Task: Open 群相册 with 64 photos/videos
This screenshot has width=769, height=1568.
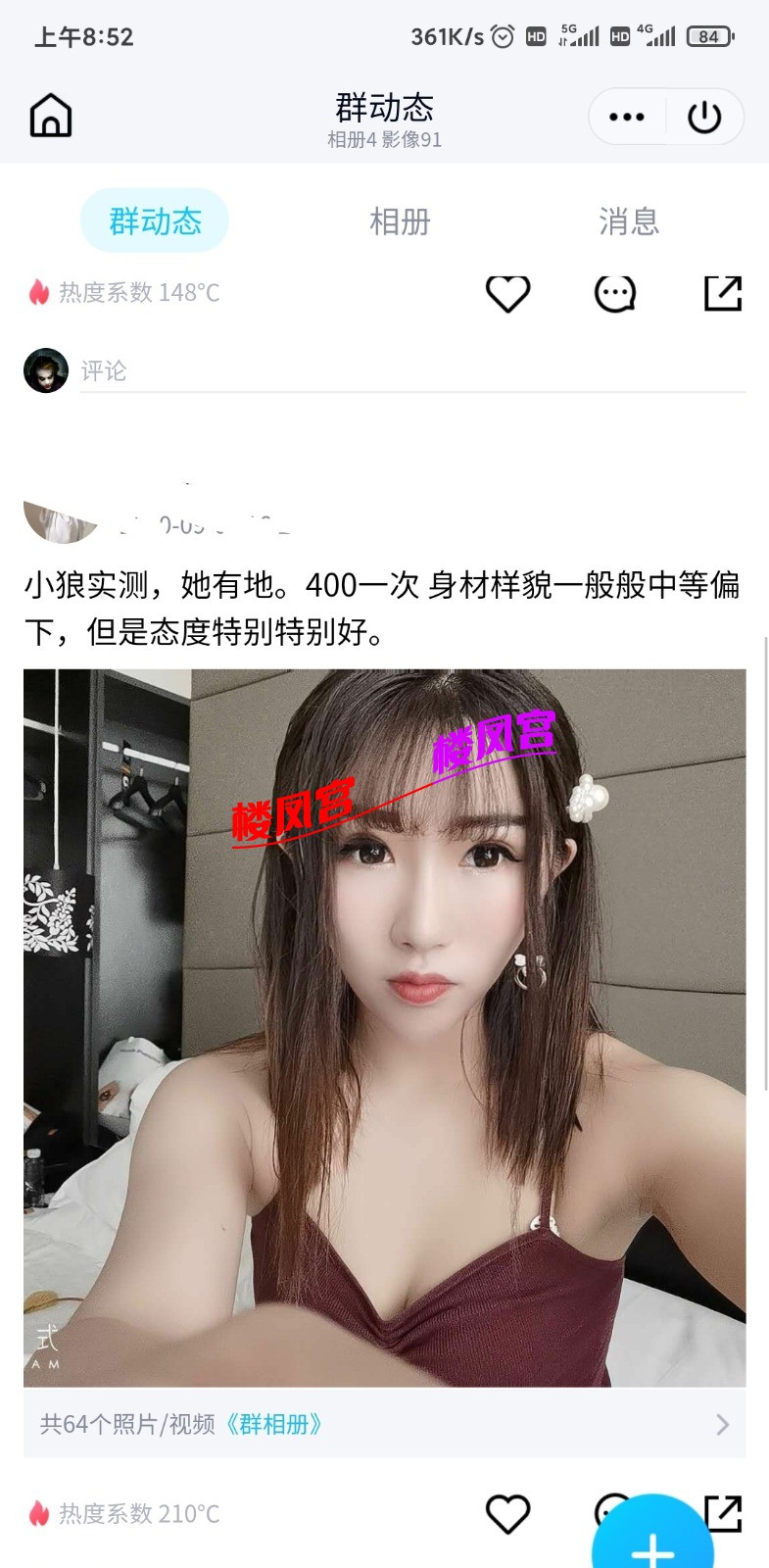Action: tap(384, 1424)
